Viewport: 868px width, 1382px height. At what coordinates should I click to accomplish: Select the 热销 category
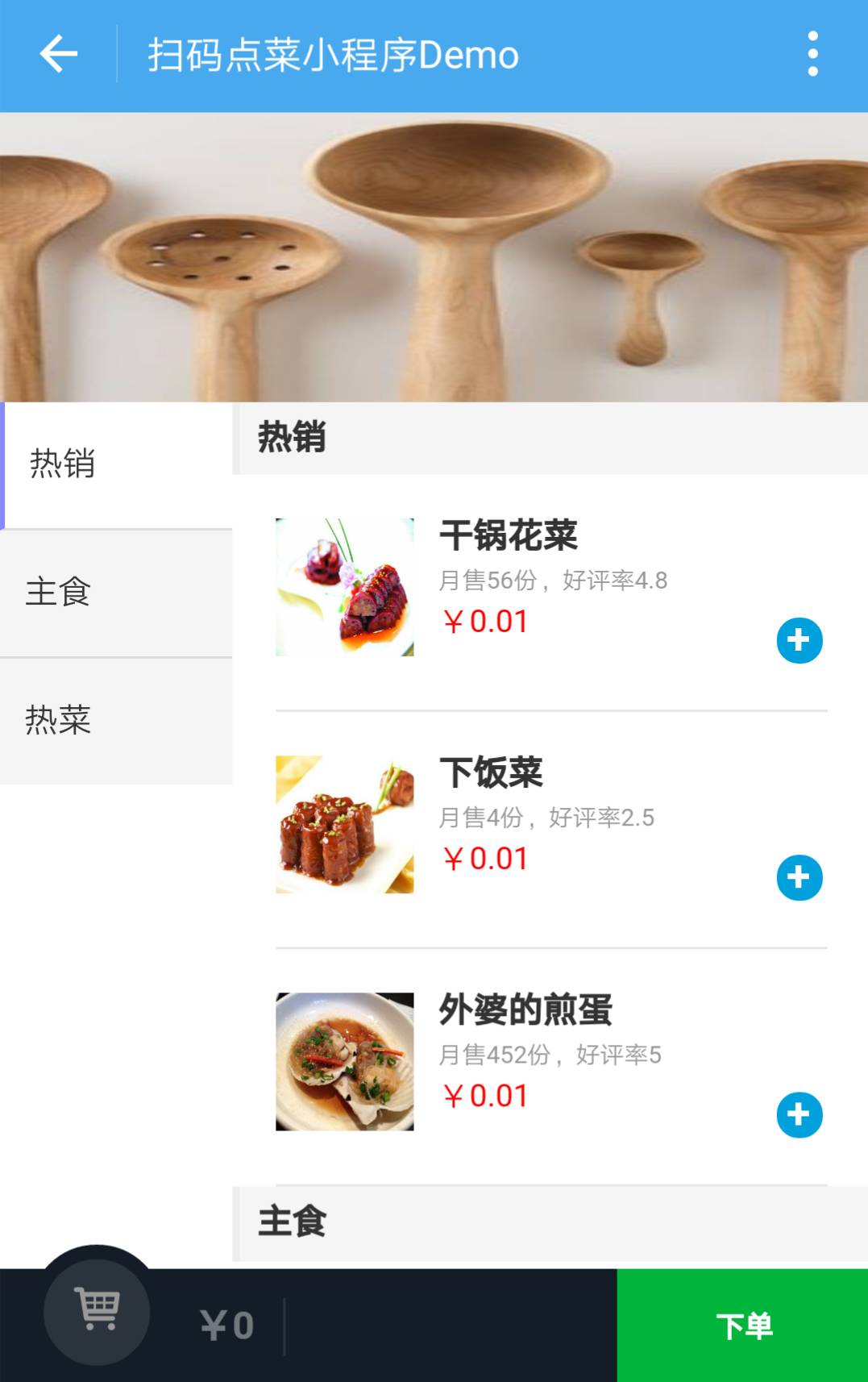tap(117, 464)
